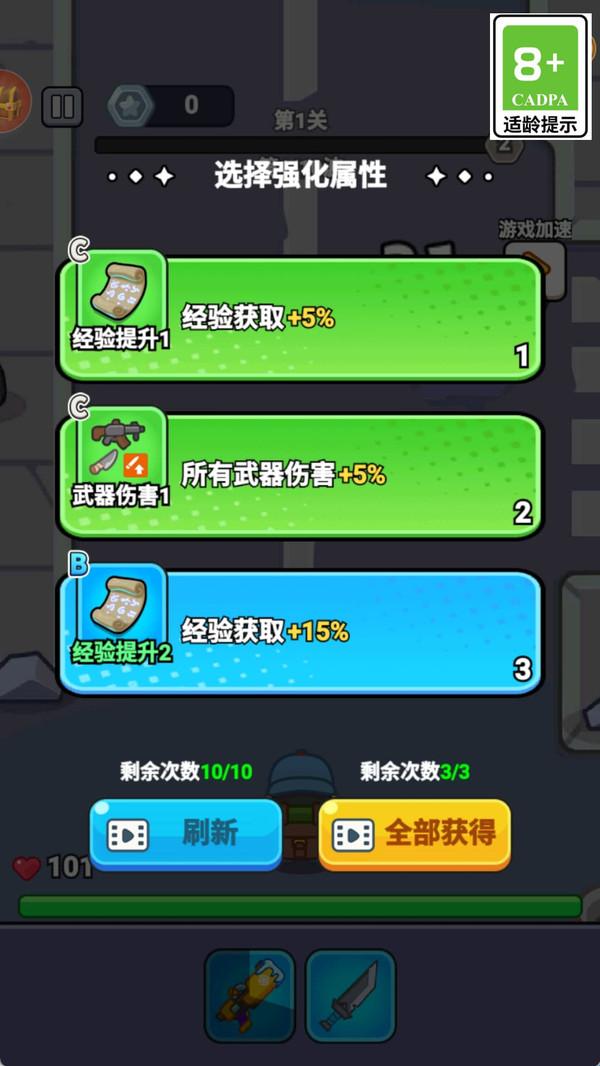Tap the sword weapon slot
Image resolution: width=600 pixels, height=1066 pixels.
coord(350,996)
